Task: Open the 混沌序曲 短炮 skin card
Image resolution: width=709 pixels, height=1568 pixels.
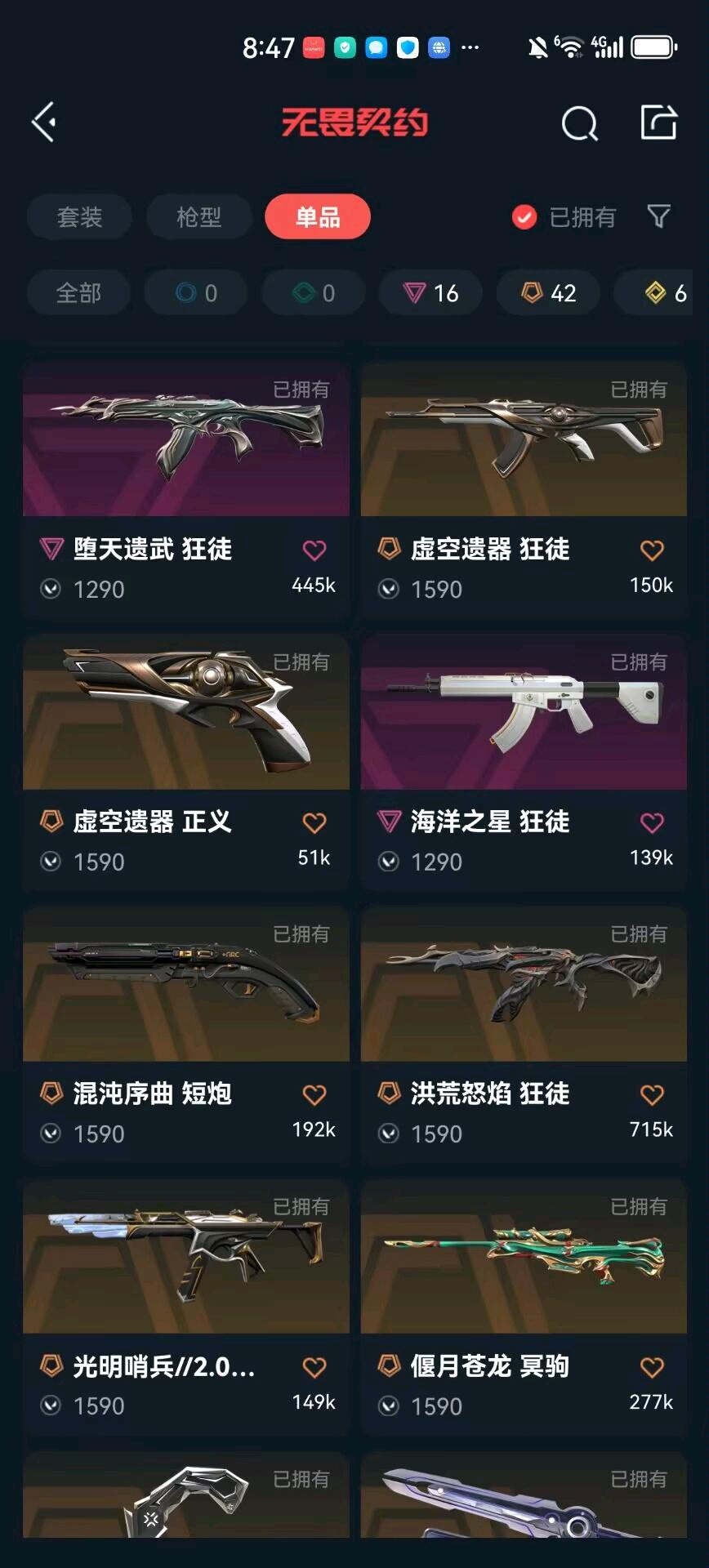Action: click(x=186, y=1034)
